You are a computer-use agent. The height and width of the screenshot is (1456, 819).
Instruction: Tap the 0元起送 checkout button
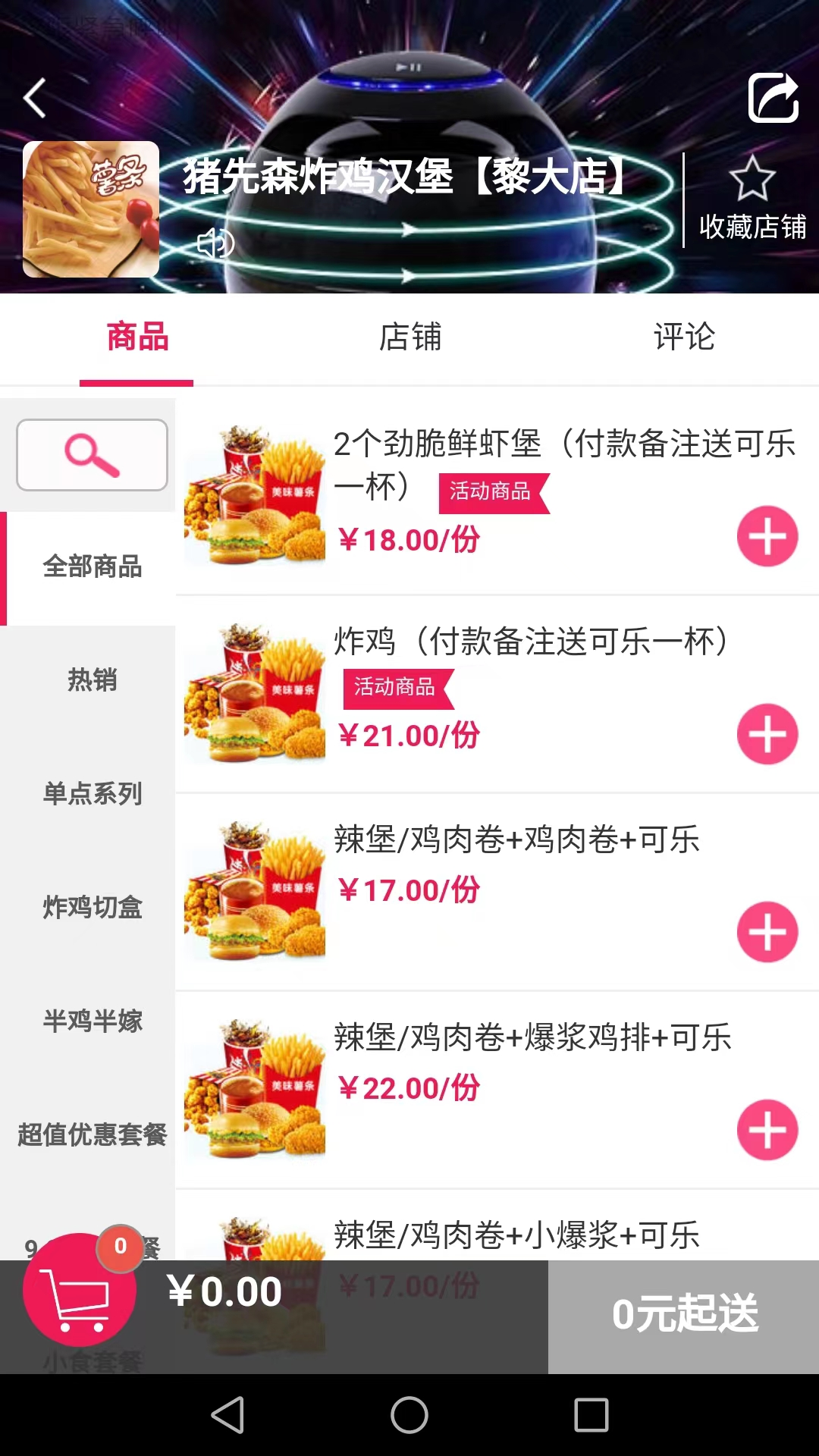pyautogui.click(x=683, y=1316)
